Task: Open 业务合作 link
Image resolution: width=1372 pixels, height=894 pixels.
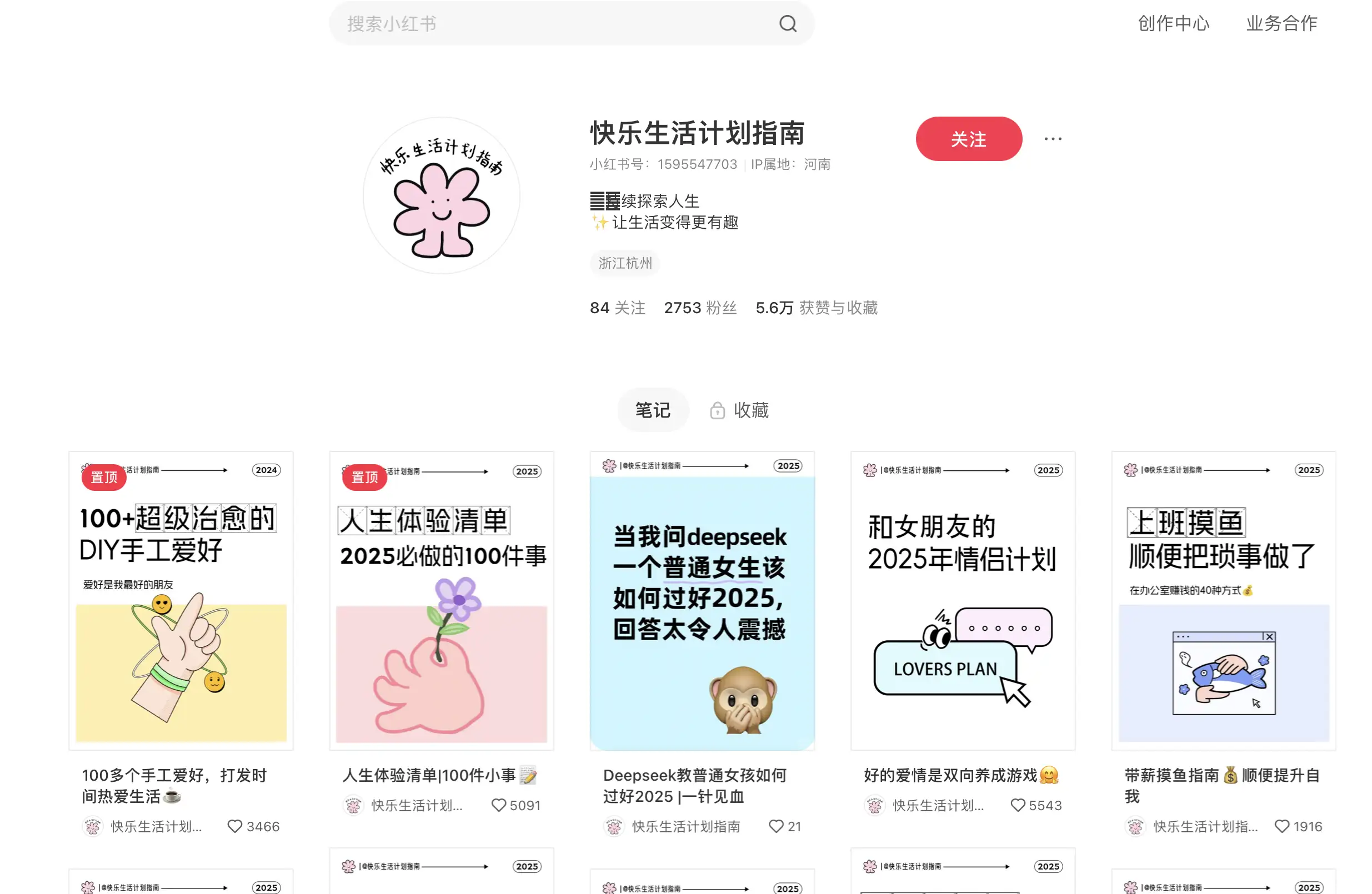Action: click(x=1281, y=24)
